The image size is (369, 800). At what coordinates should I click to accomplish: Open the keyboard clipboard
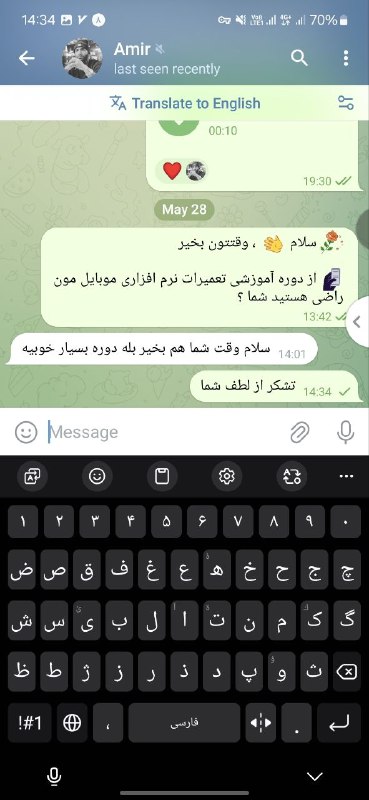(162, 476)
